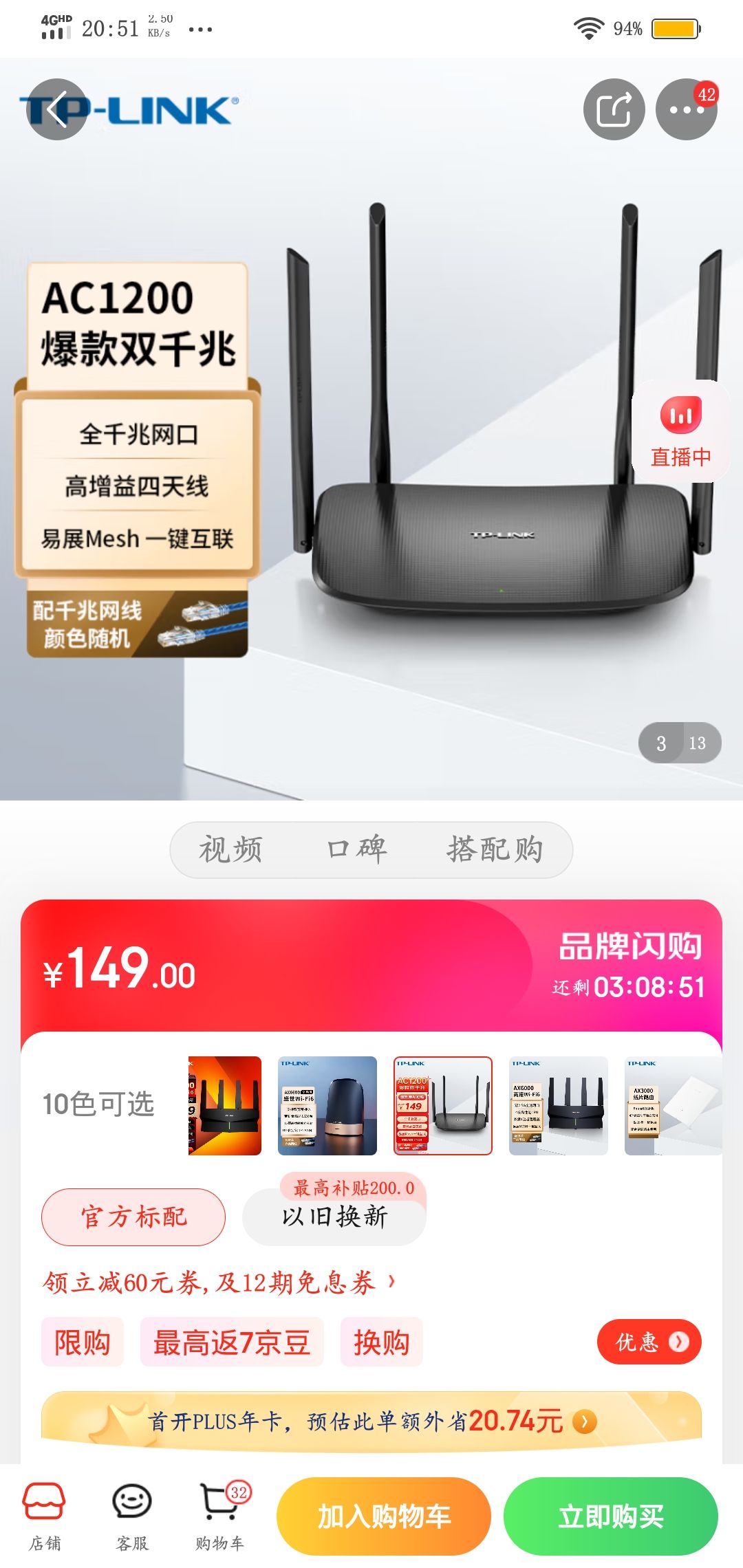This screenshot has width=743, height=1568.
Task: Open the three-dot more menu
Action: pos(686,109)
